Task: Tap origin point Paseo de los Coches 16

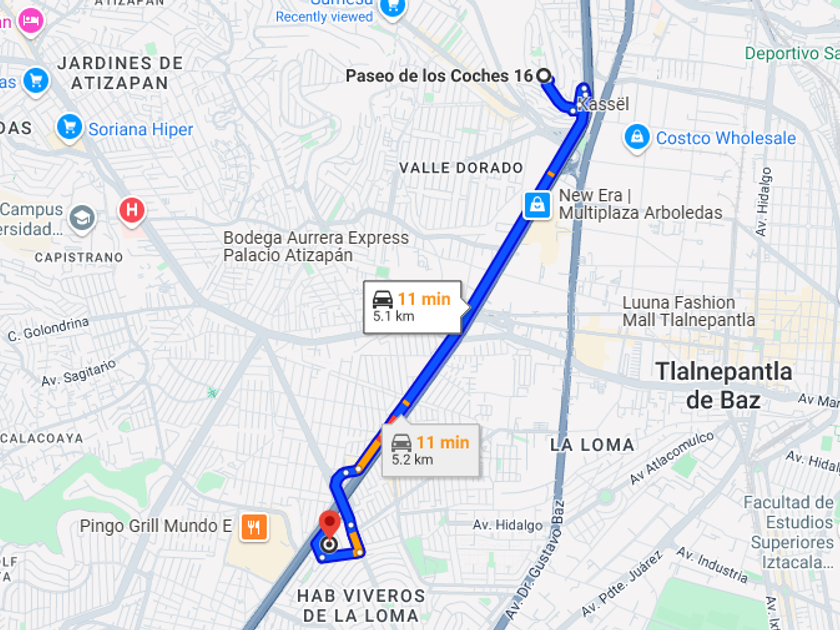Action: coord(544,76)
